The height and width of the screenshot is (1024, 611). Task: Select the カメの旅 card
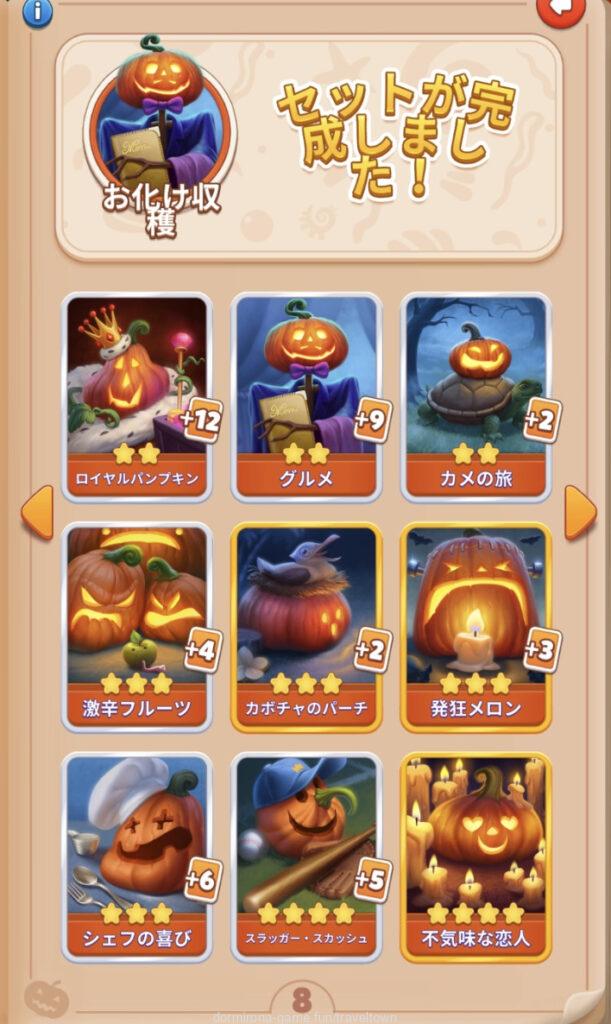pyautogui.click(x=476, y=397)
